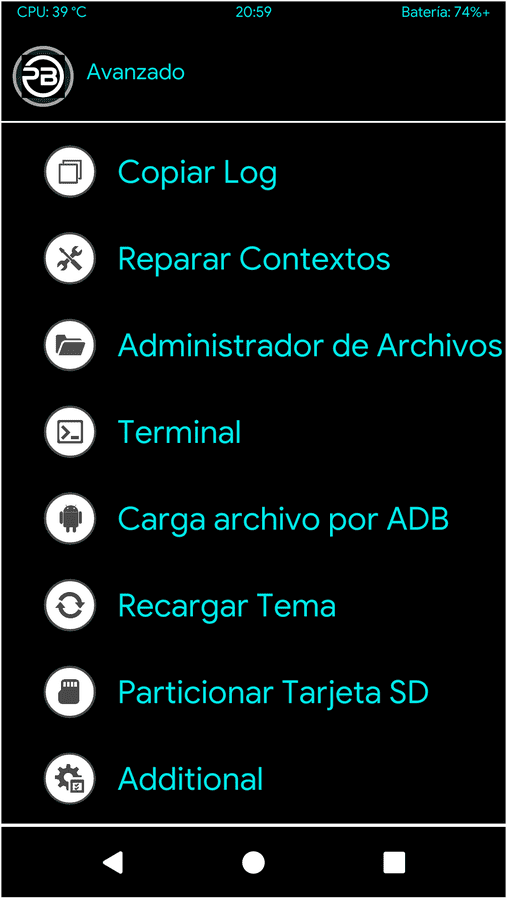507x900 pixels.
Task: Open the Additional menu
Action: [x=253, y=779]
